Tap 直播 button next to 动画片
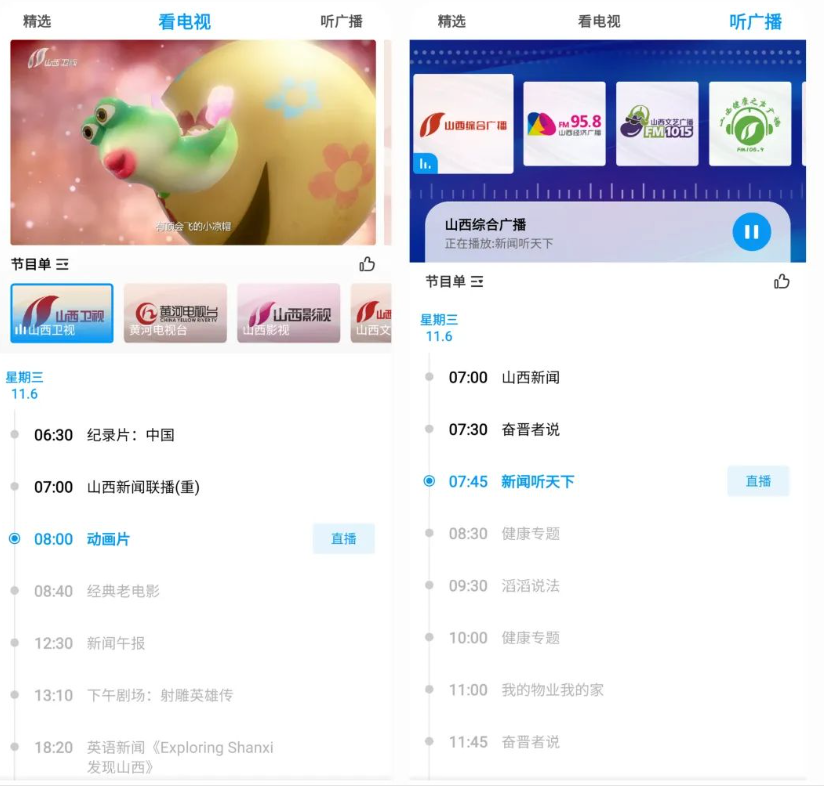 coord(343,539)
